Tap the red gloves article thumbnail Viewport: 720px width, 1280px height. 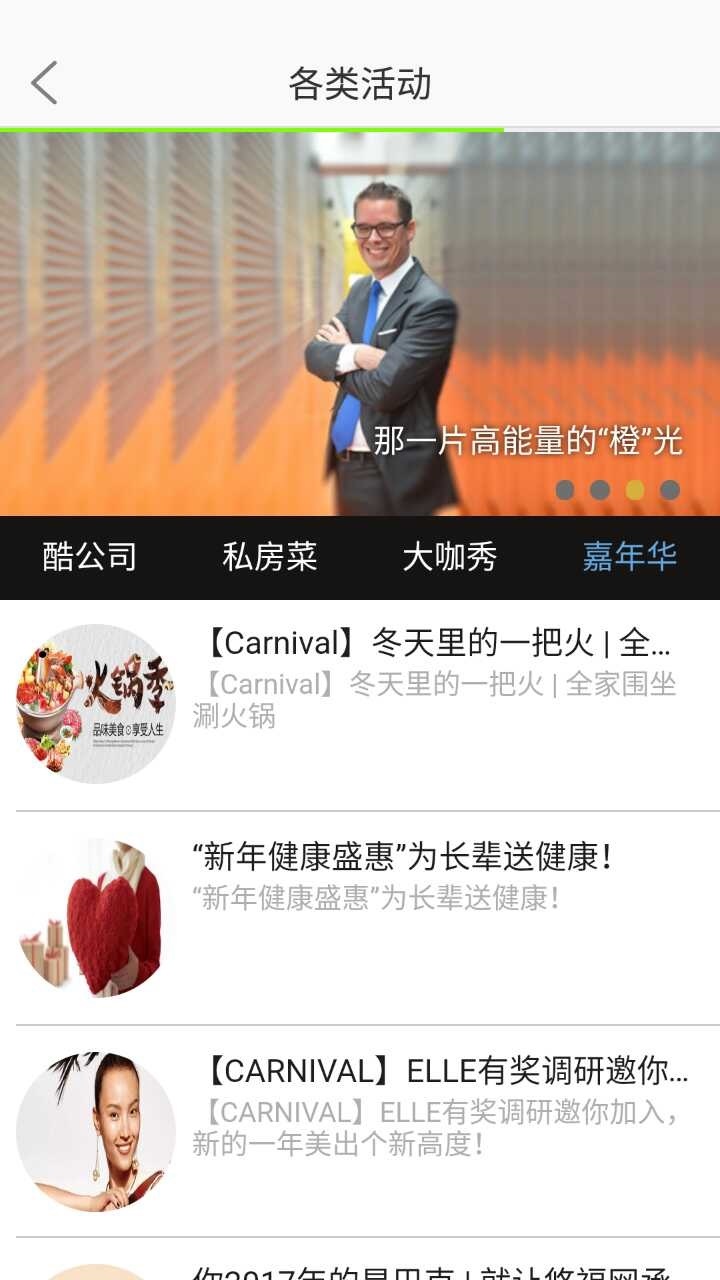click(94, 915)
